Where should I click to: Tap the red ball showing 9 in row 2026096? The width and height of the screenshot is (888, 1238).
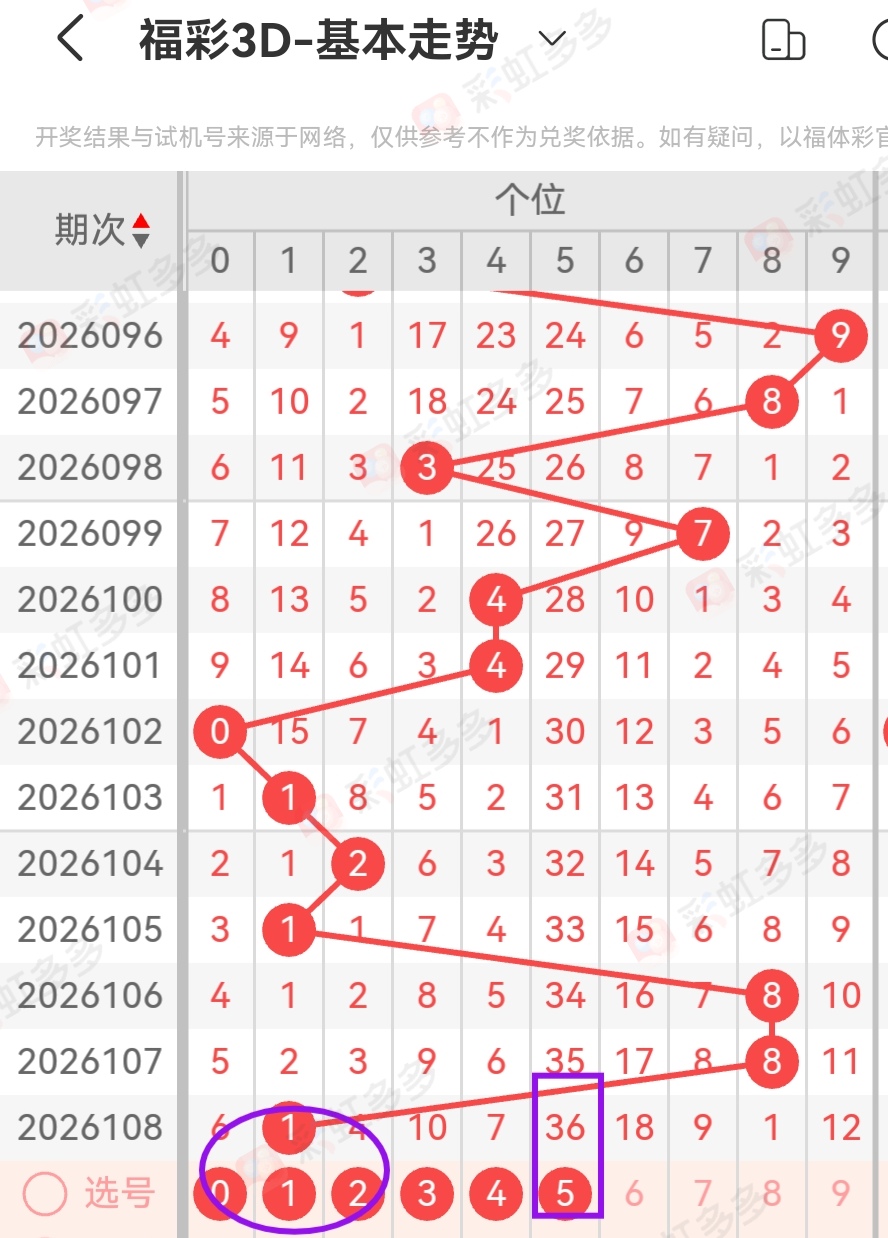click(x=840, y=336)
